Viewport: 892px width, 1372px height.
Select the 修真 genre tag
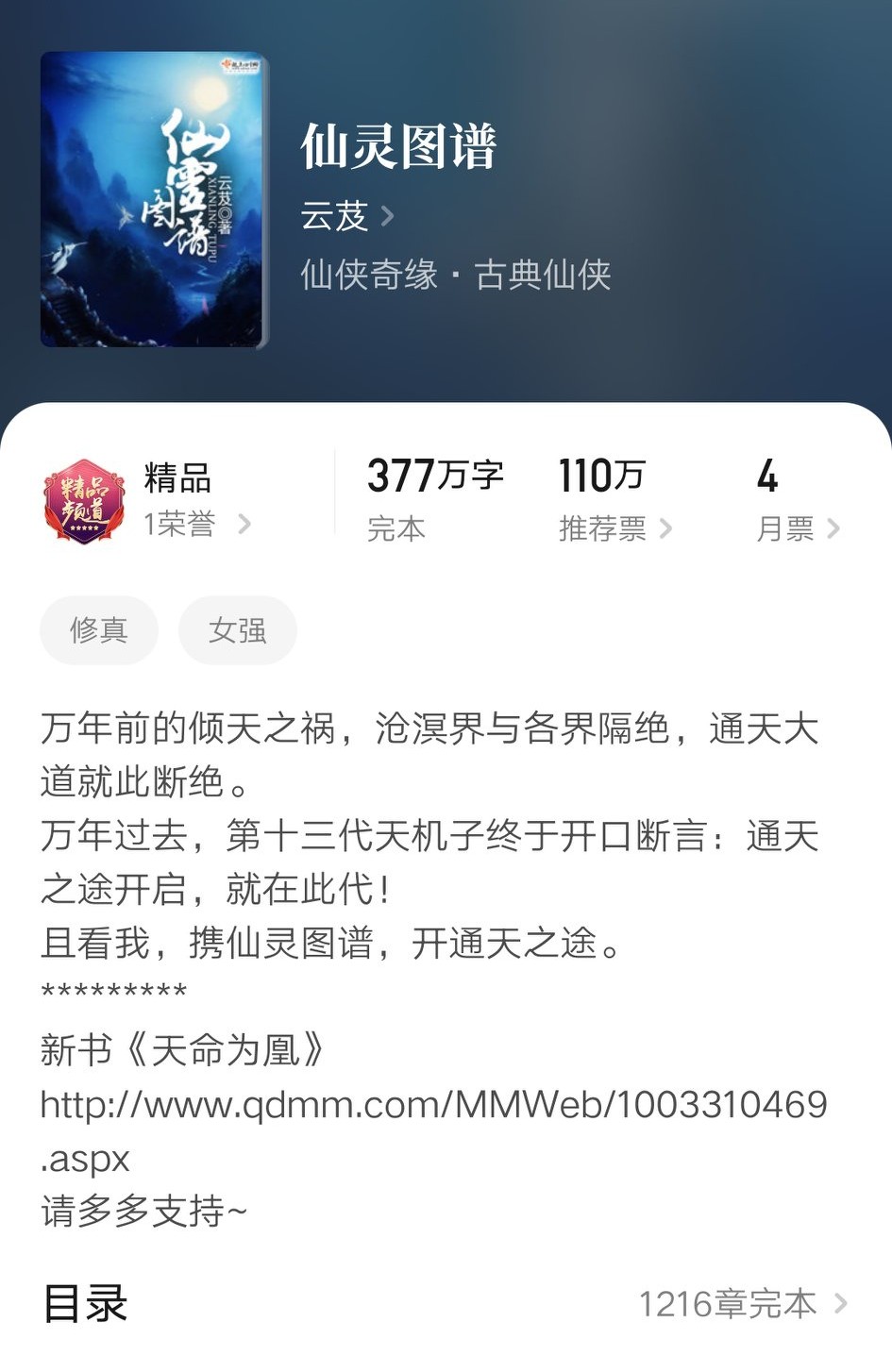click(x=98, y=630)
